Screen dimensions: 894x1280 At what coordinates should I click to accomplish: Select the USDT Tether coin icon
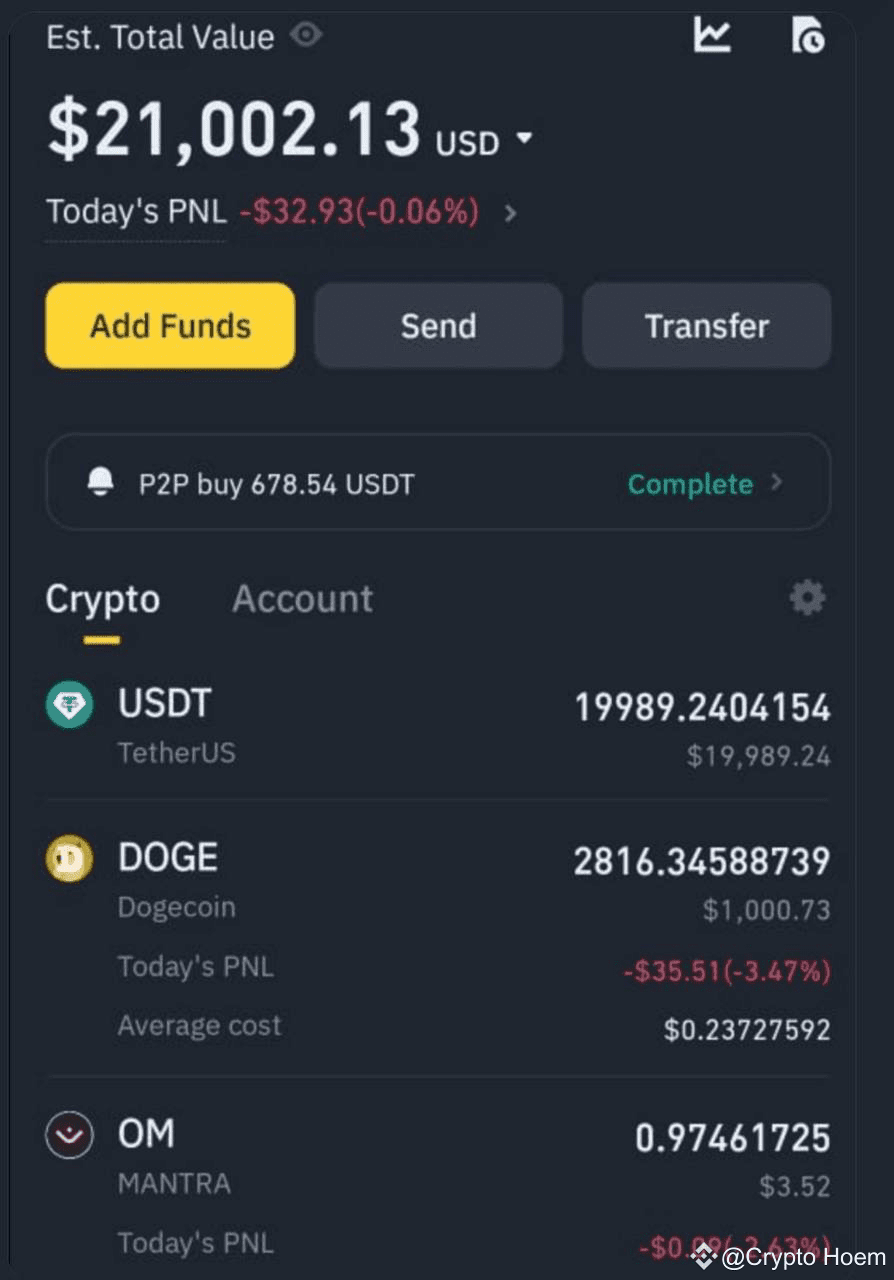tap(68, 704)
